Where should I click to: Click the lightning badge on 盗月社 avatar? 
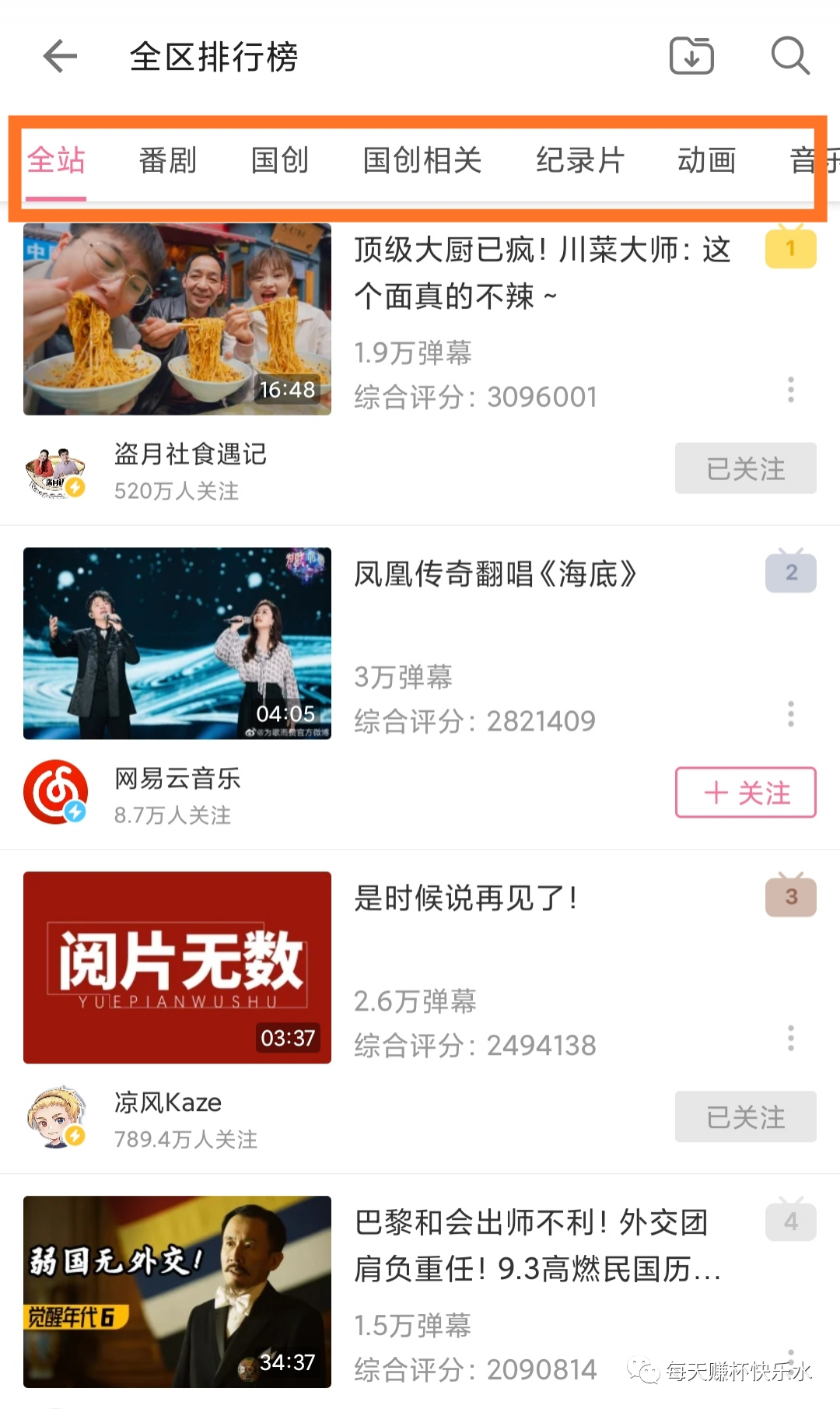tap(75, 488)
